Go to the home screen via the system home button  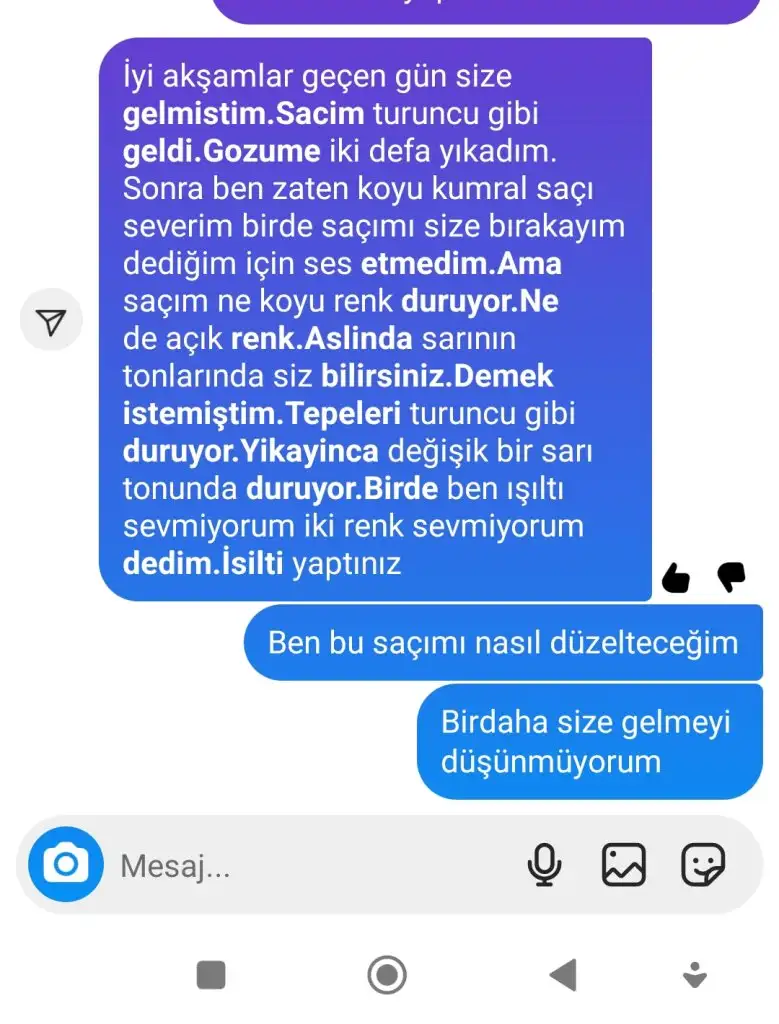pyautogui.click(x=387, y=974)
